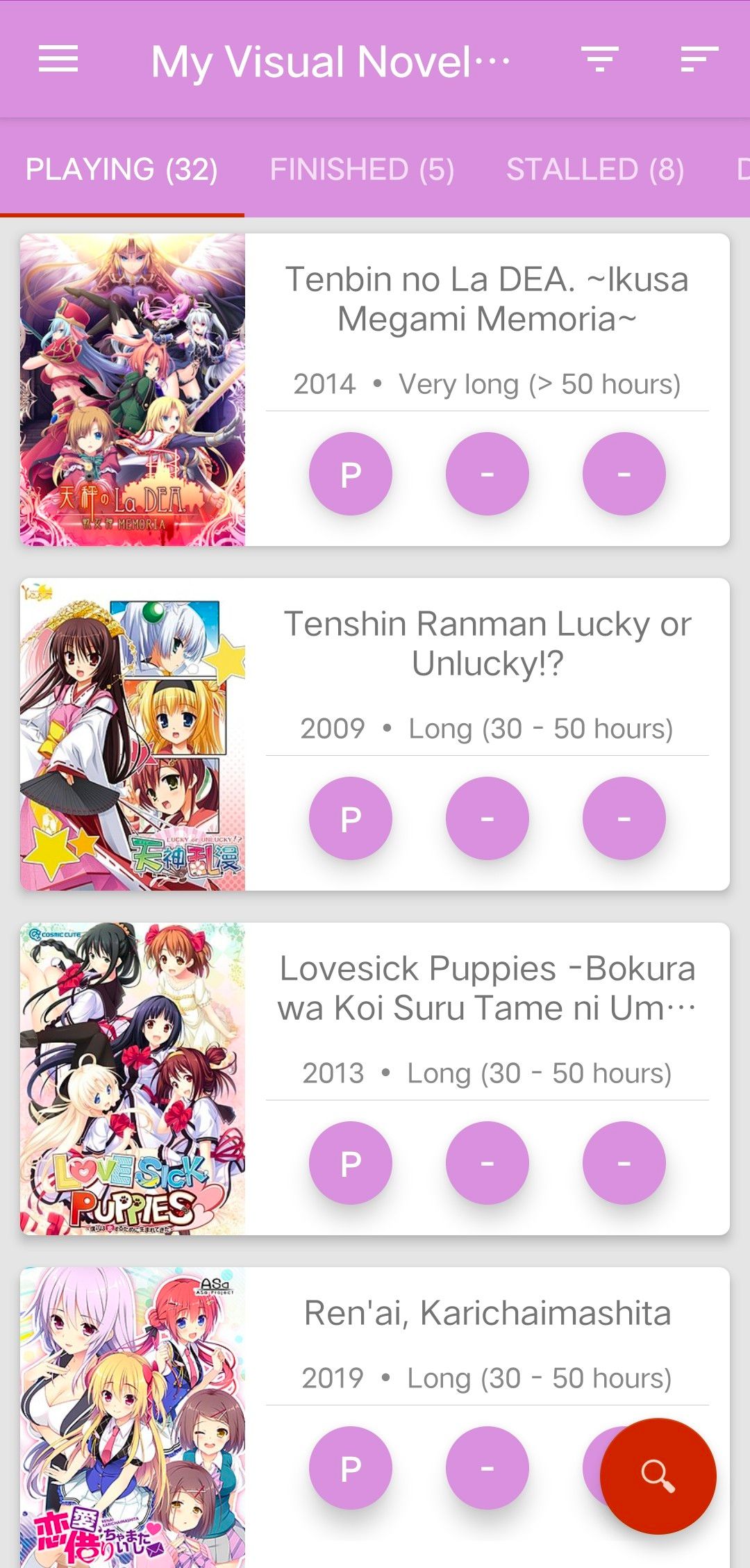This screenshot has width=750, height=1568.
Task: Open Tenbin no La DEA card
Action: pos(486,299)
